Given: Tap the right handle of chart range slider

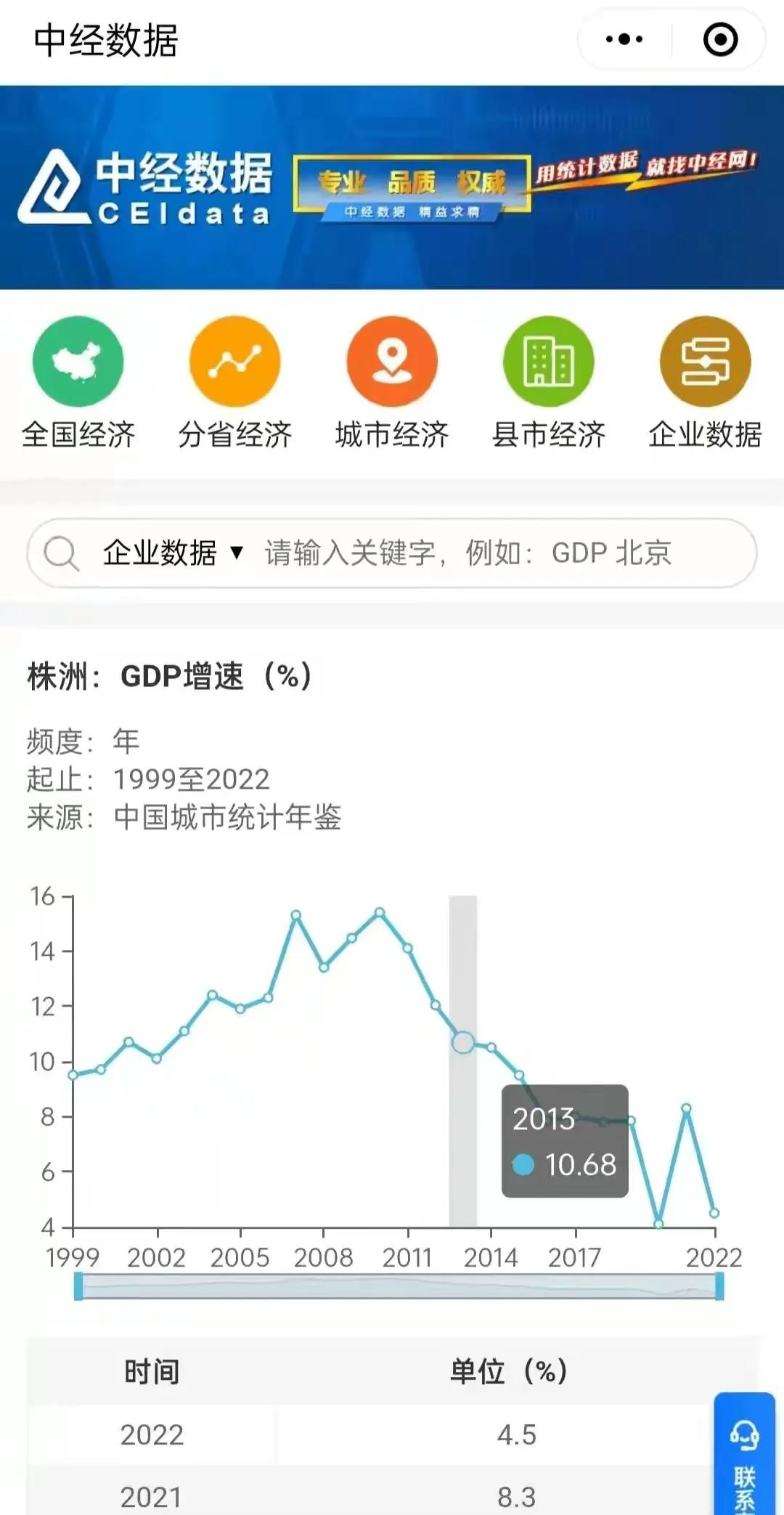Looking at the screenshot, I should coord(719,1287).
